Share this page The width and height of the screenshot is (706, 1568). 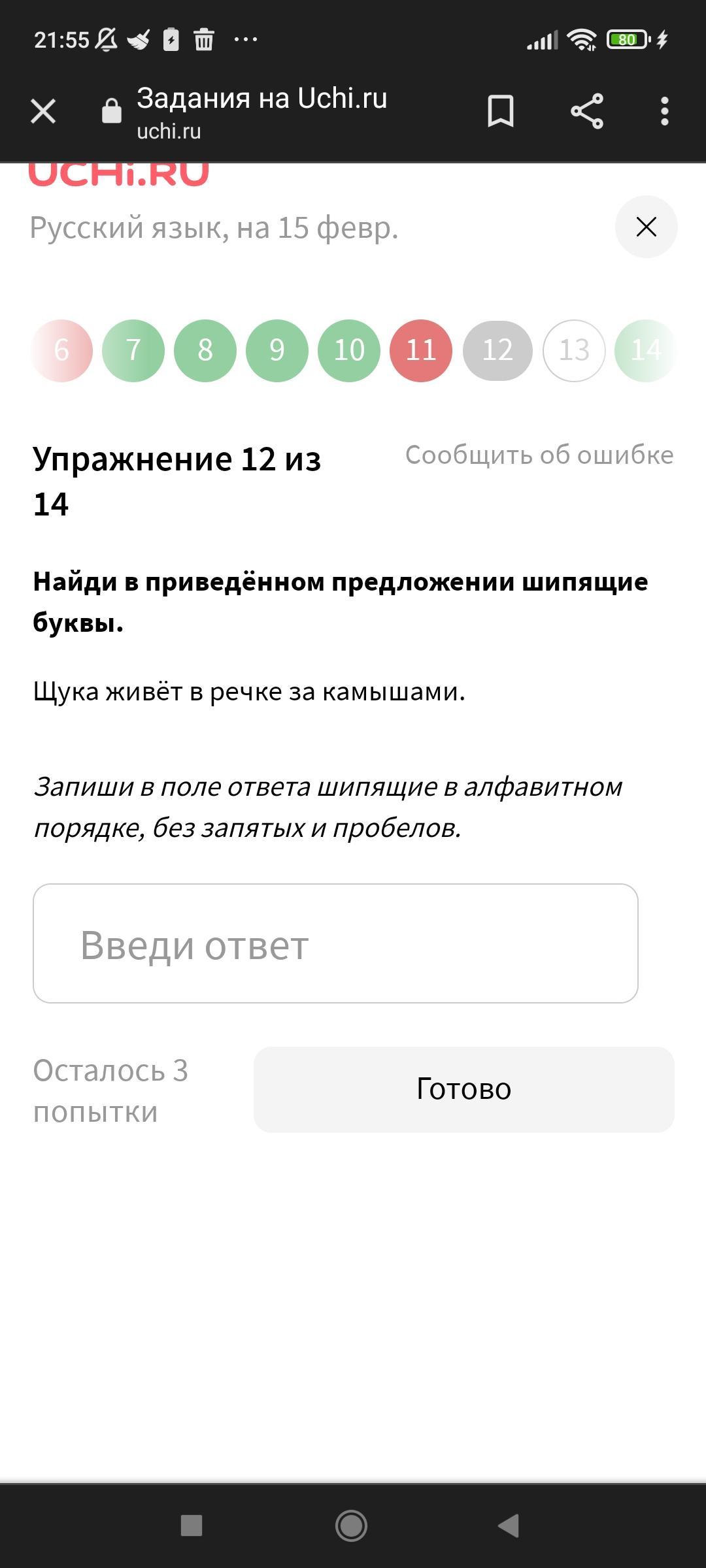[586, 111]
